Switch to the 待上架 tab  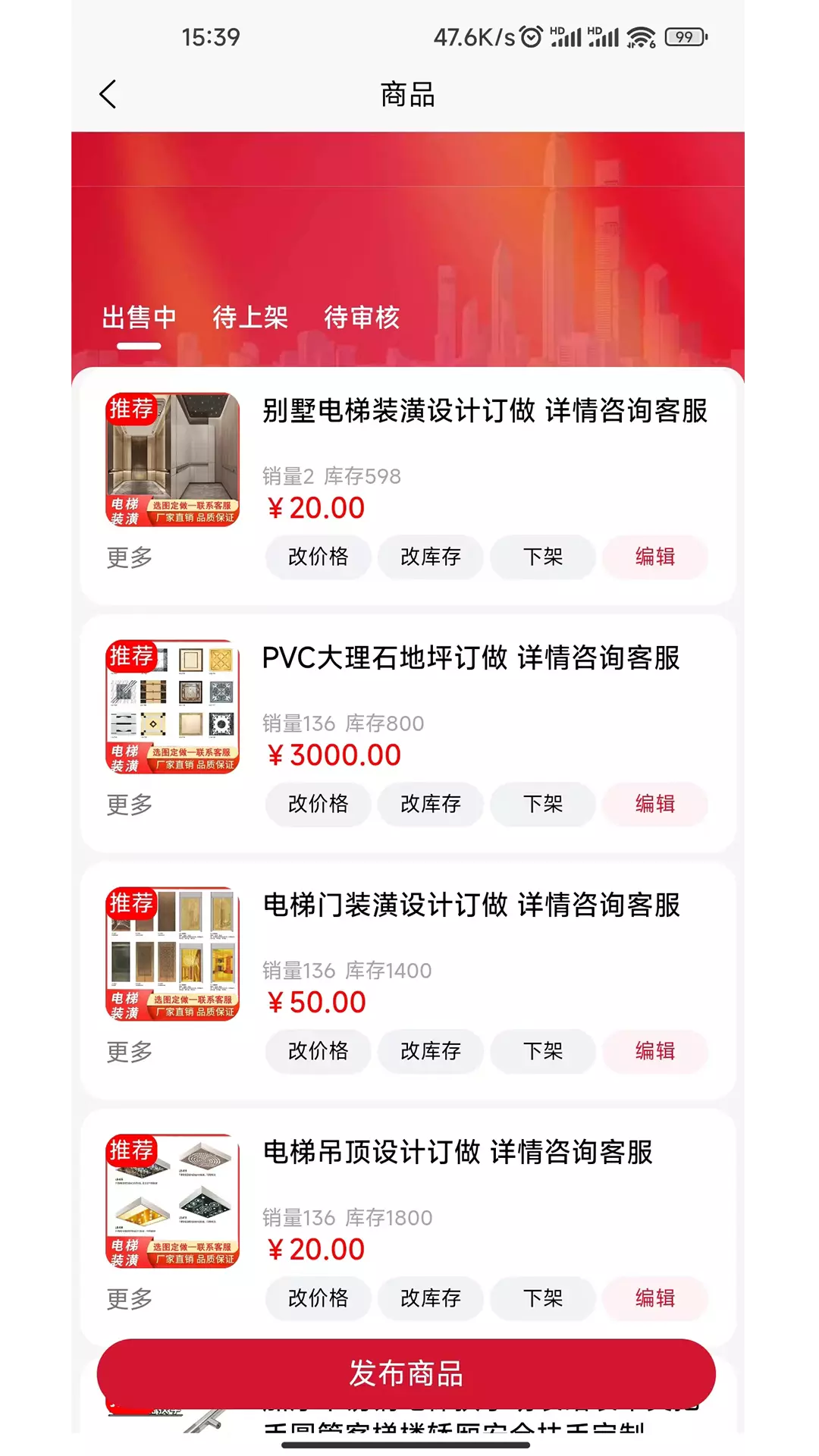point(250,317)
